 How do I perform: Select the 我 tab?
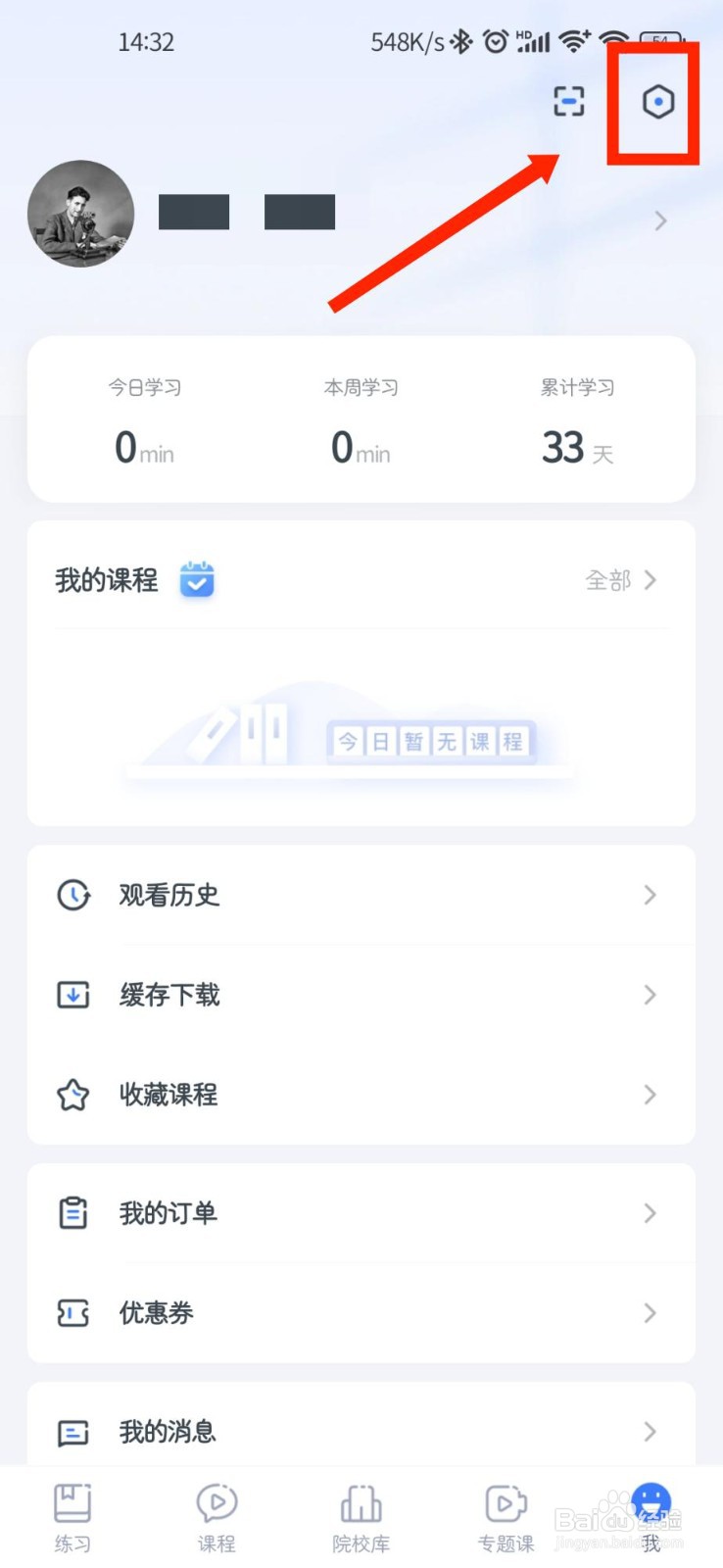click(x=651, y=1517)
